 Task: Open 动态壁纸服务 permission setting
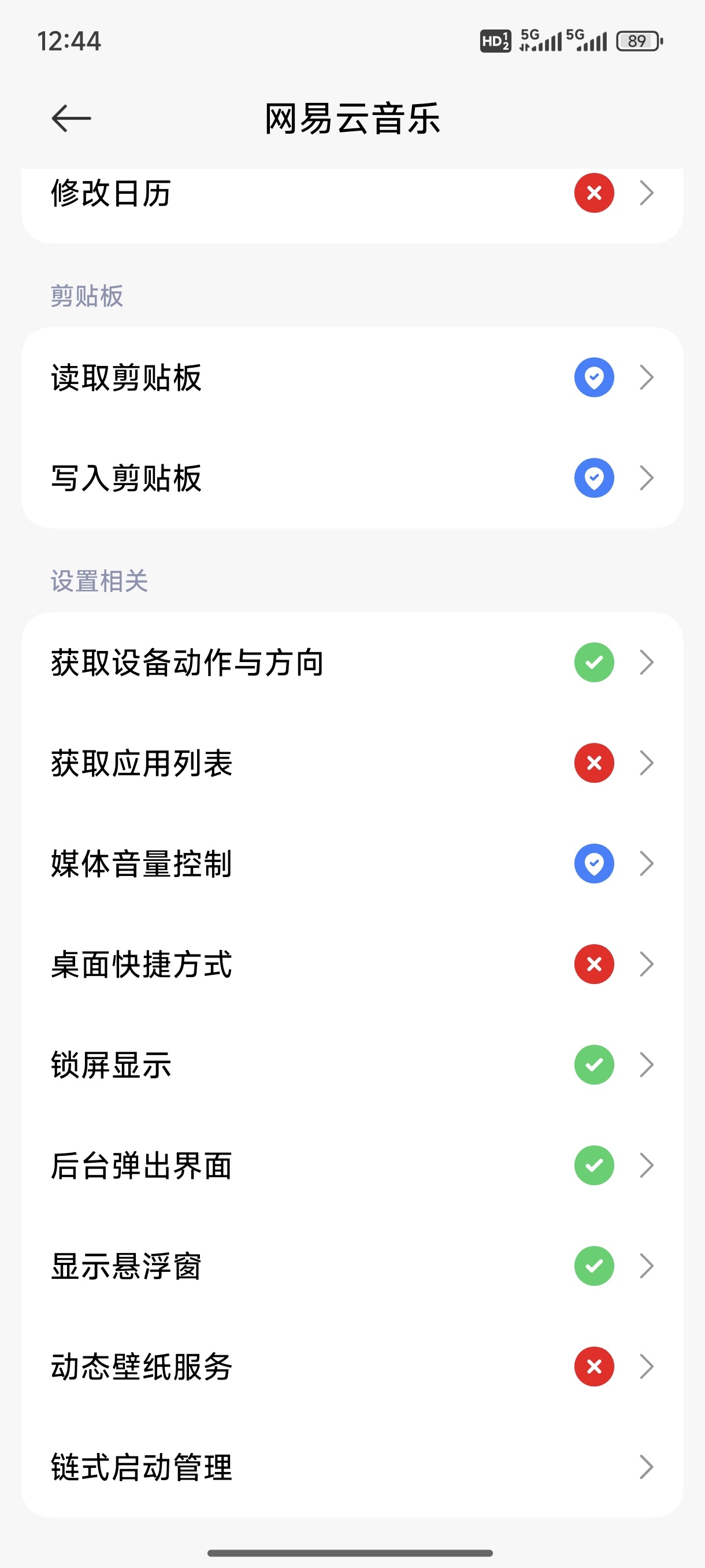click(x=351, y=1367)
